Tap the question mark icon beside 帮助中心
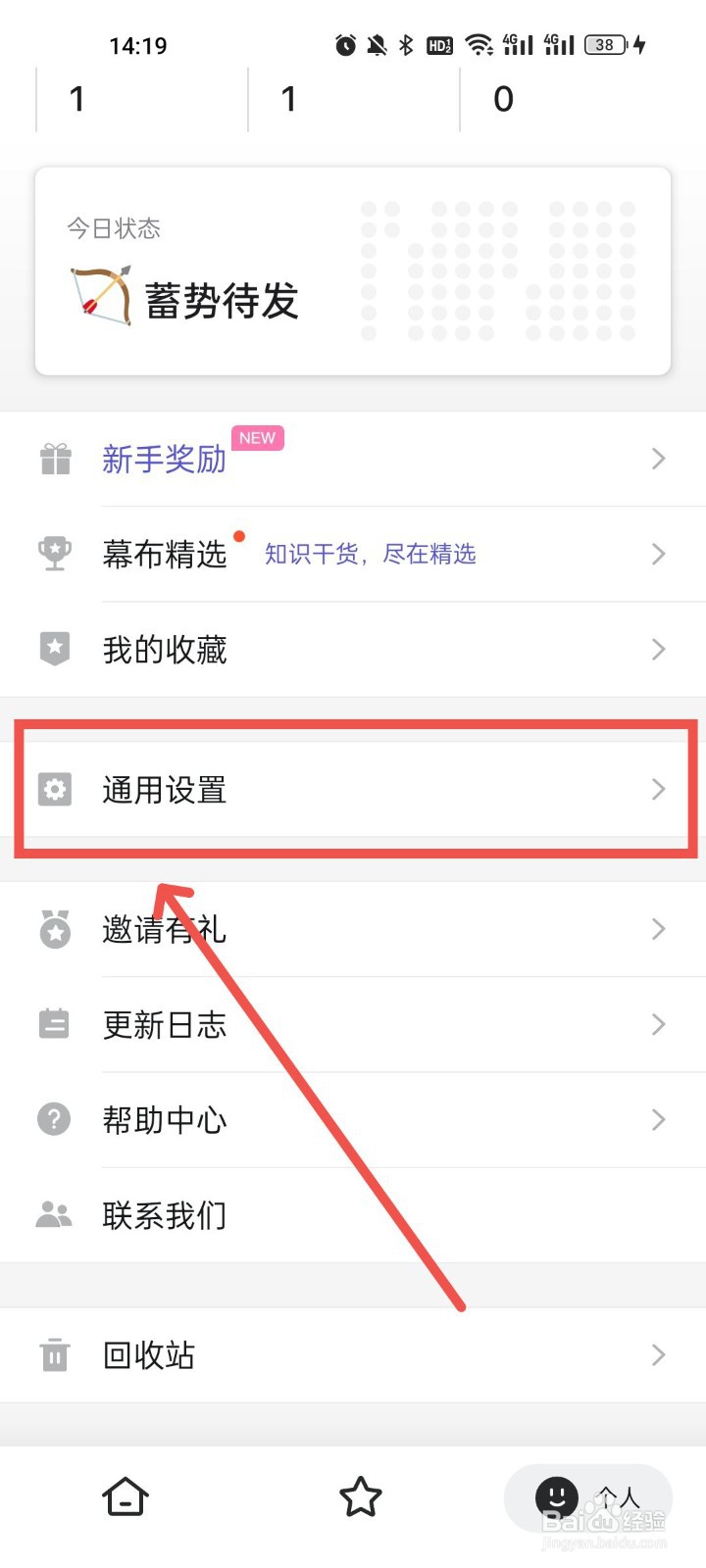The height and width of the screenshot is (1568, 706). [54, 1119]
